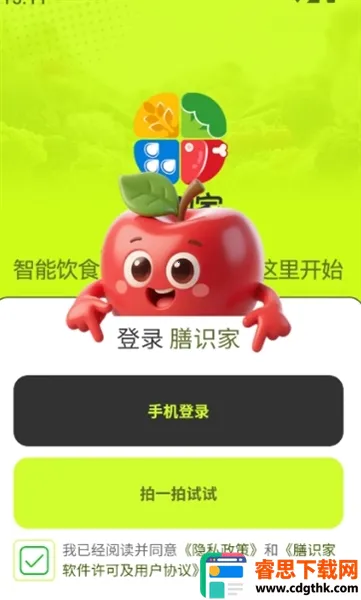The width and height of the screenshot is (361, 600).
Task: Uncheck the agreement checkbox
Action: 34,560
